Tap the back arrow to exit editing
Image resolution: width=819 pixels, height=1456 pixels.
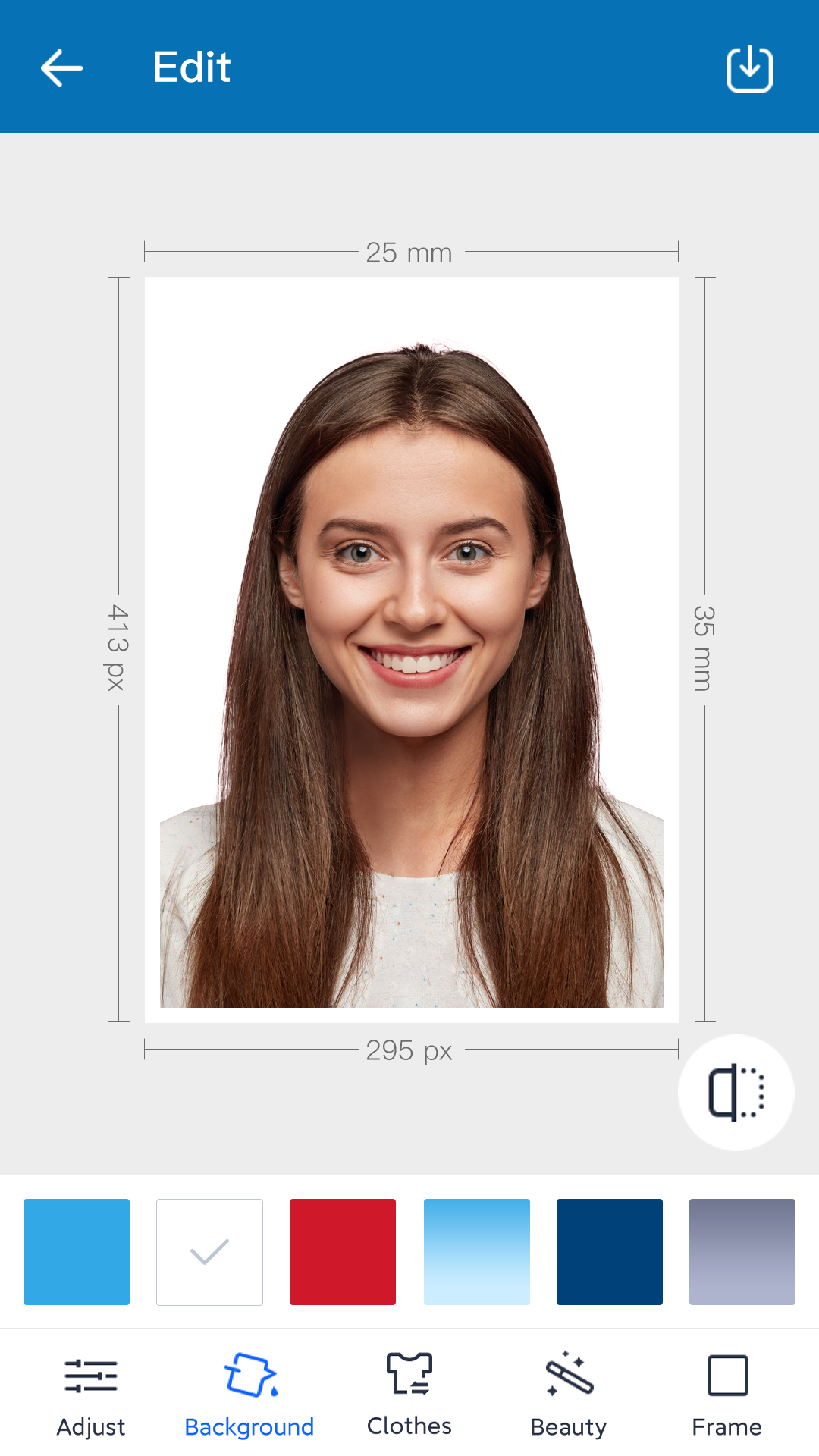point(61,68)
